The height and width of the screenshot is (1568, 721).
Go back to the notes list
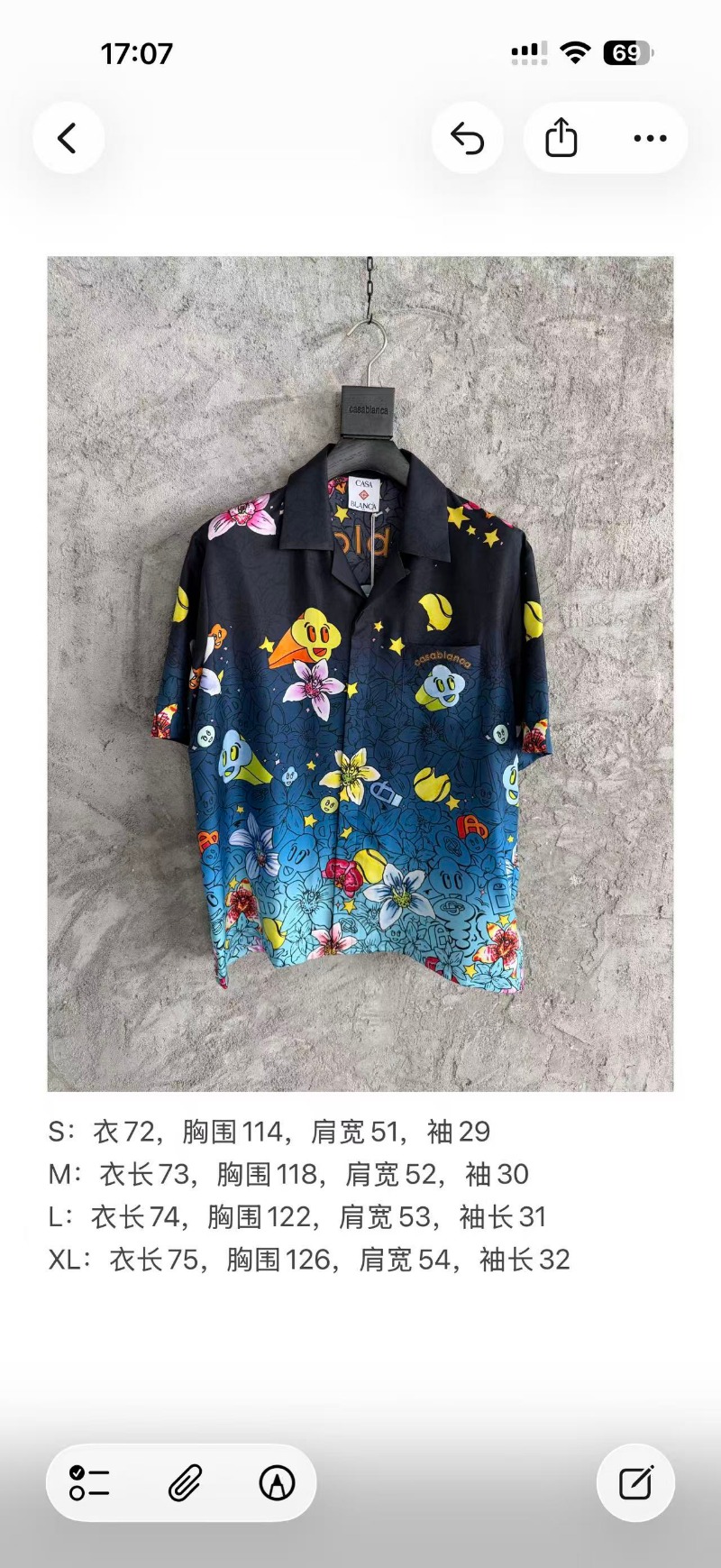pyautogui.click(x=68, y=138)
